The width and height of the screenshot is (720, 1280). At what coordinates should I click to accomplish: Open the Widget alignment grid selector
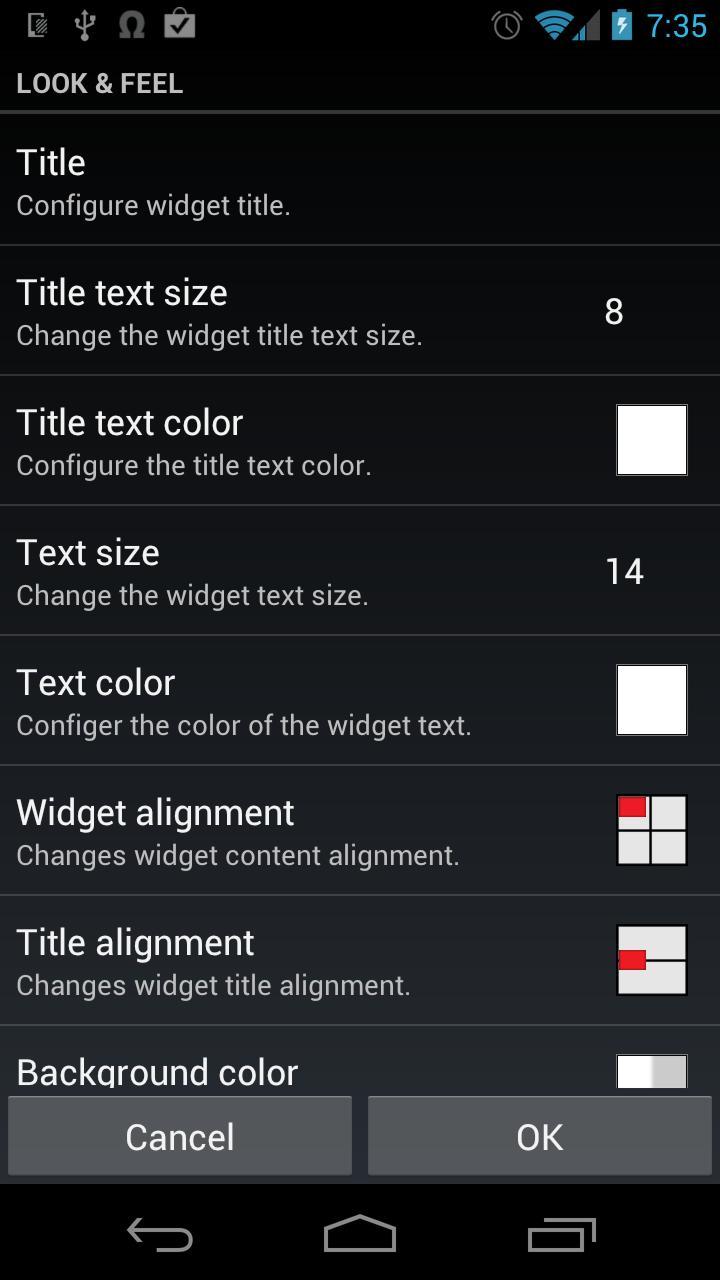point(651,831)
